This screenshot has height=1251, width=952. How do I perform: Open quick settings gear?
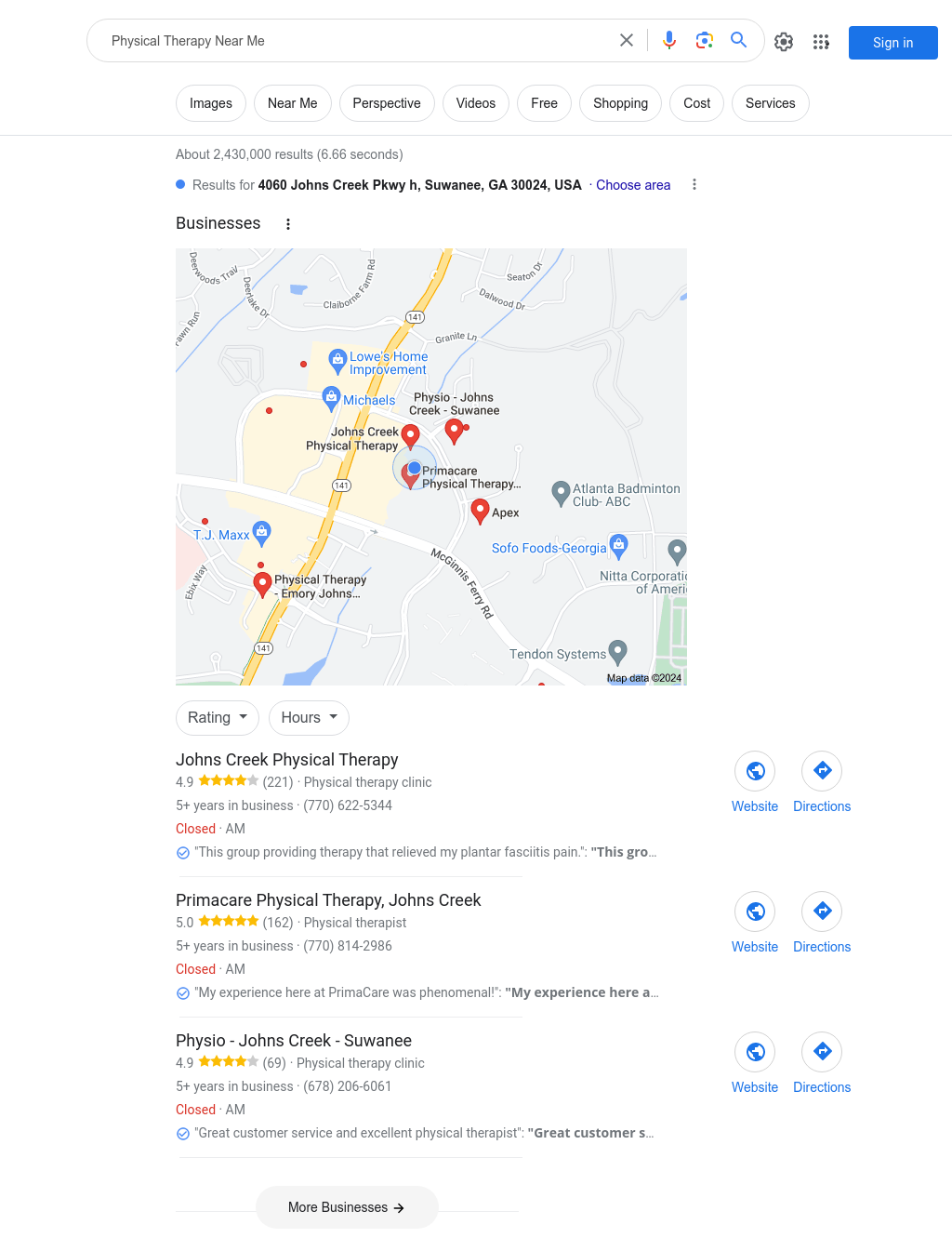coord(784,42)
